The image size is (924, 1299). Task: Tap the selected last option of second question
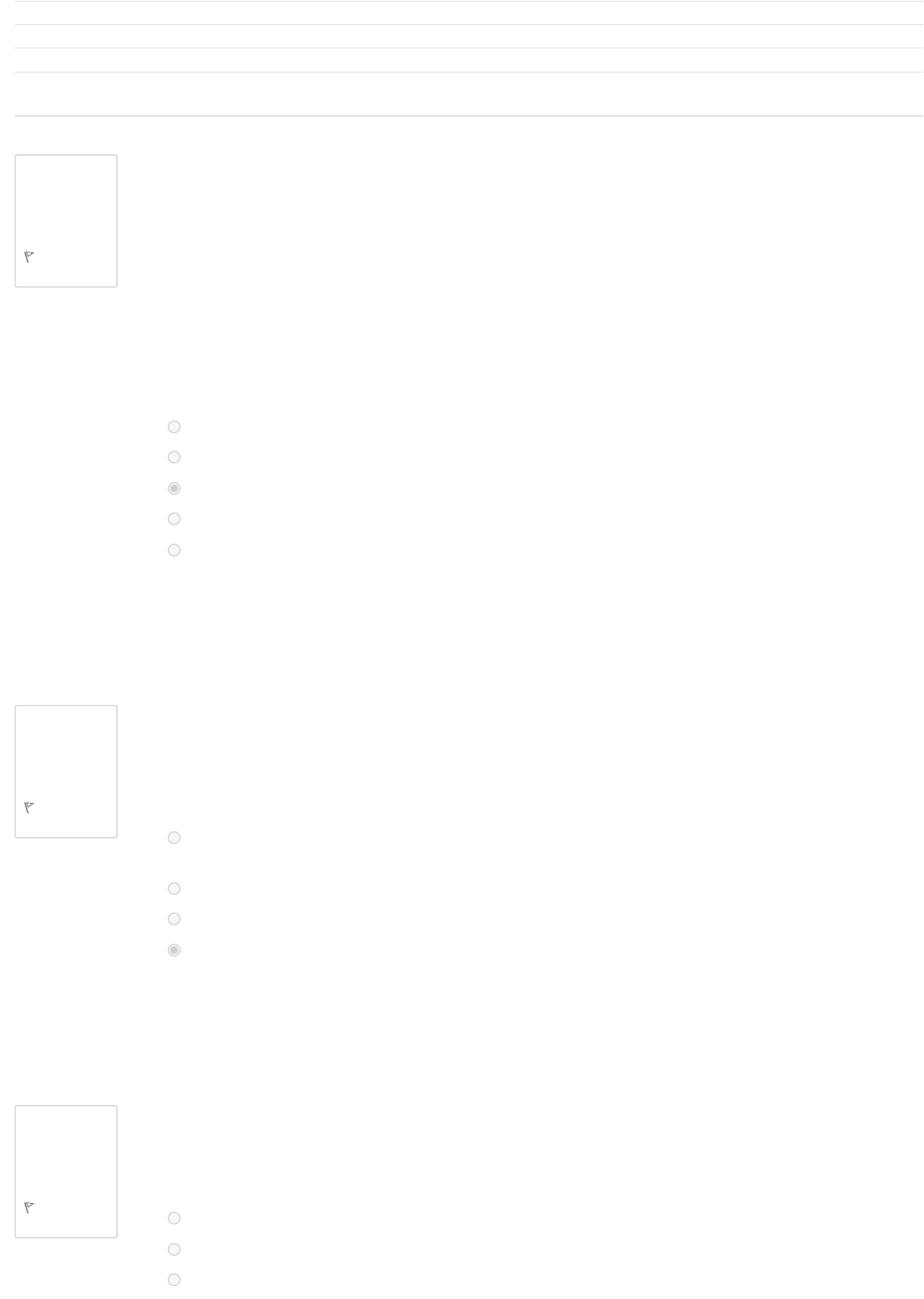tap(174, 950)
